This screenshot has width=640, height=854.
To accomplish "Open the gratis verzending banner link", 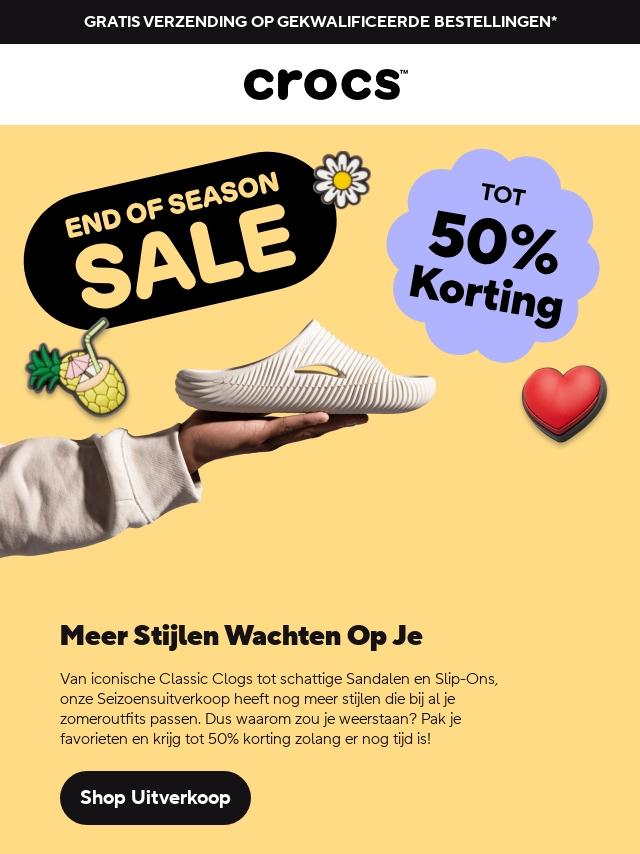I will [320, 21].
